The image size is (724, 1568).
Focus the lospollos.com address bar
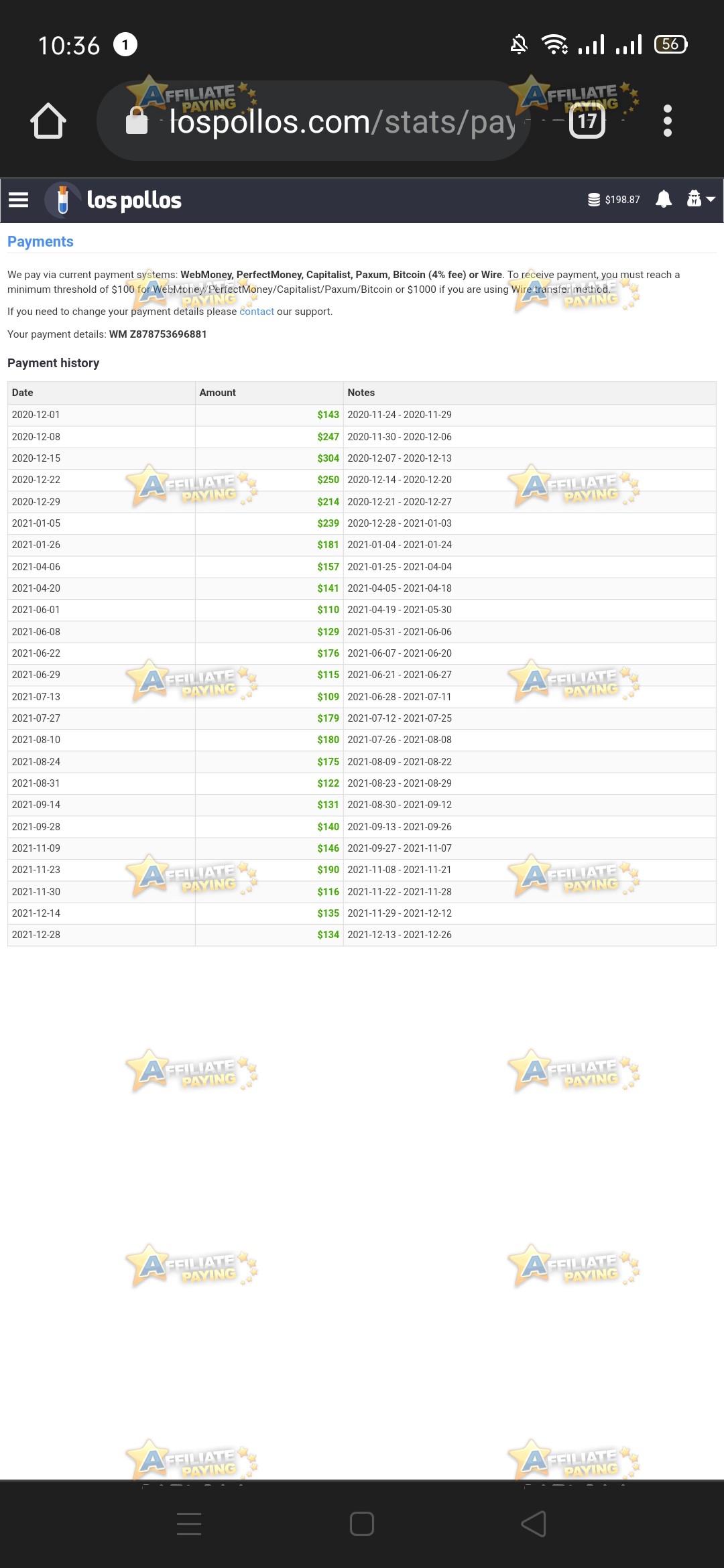click(314, 121)
